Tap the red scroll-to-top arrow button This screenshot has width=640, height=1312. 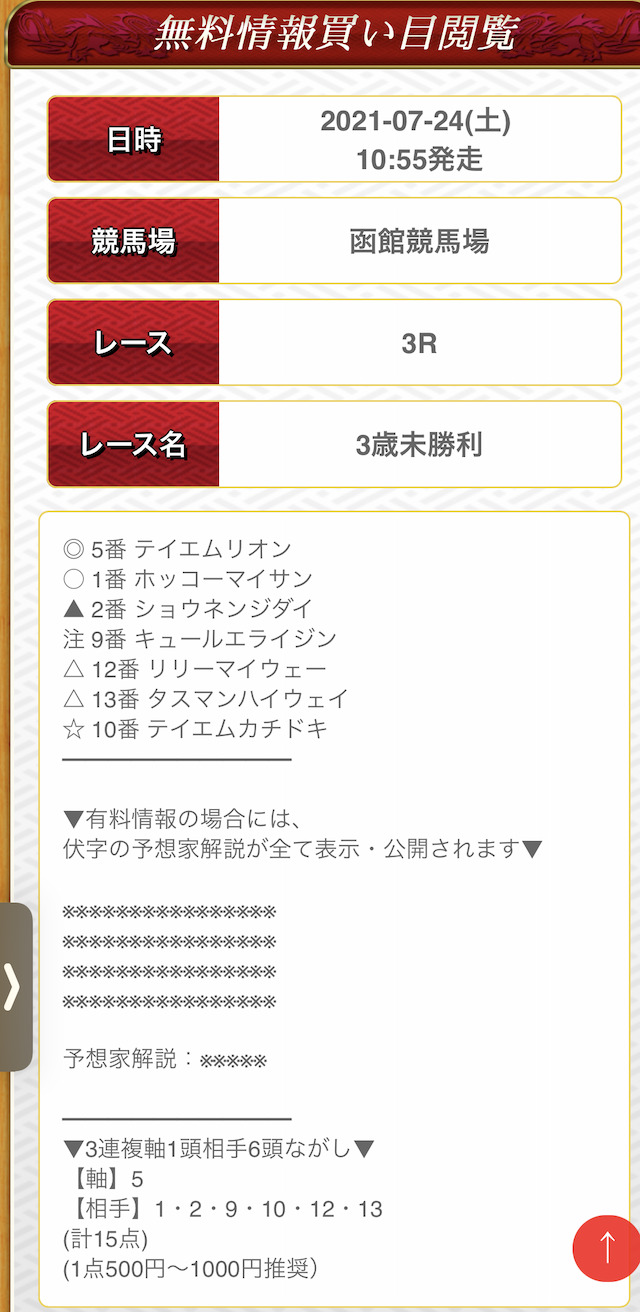tap(606, 1246)
